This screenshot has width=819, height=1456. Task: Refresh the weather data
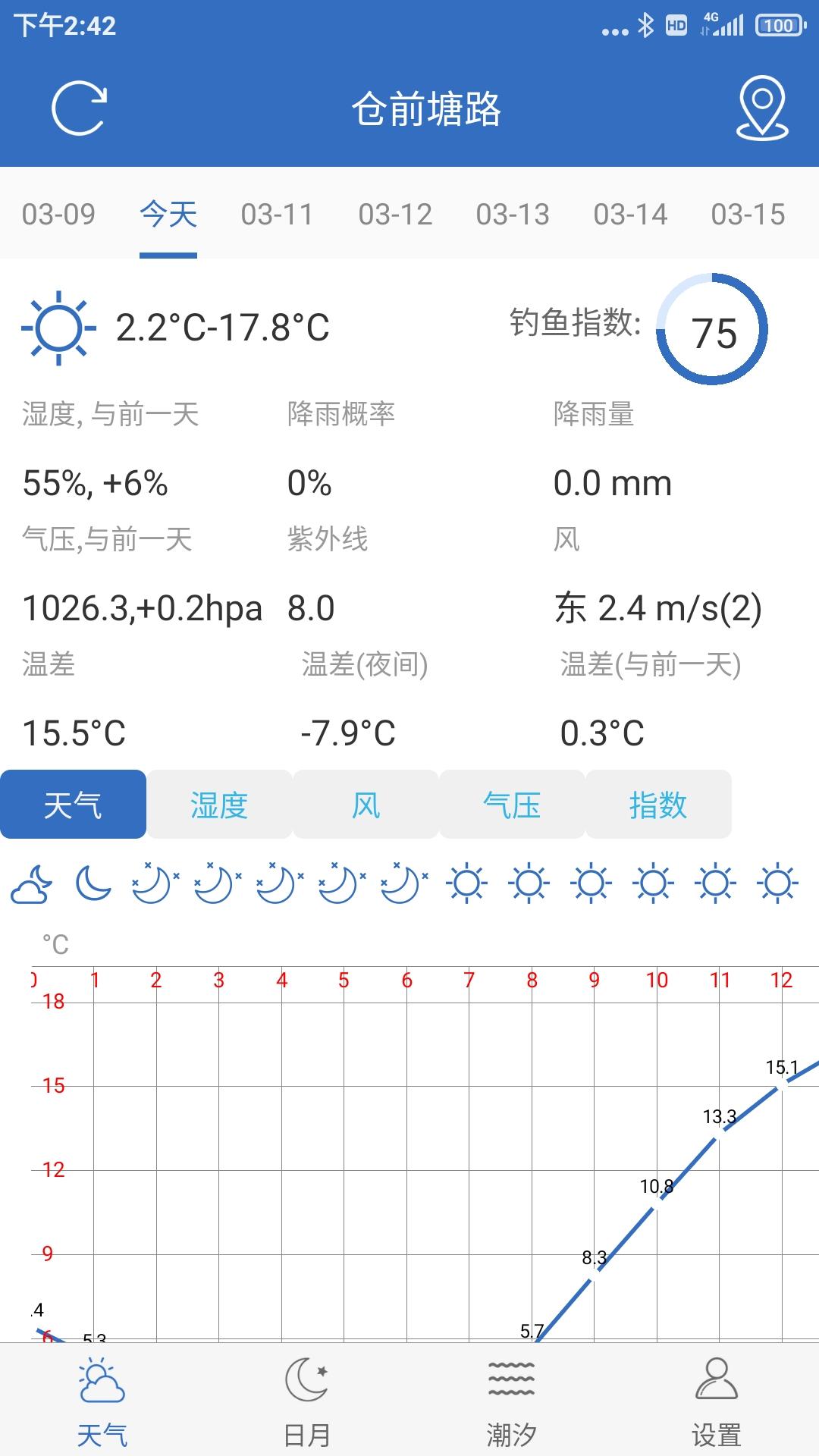[80, 110]
